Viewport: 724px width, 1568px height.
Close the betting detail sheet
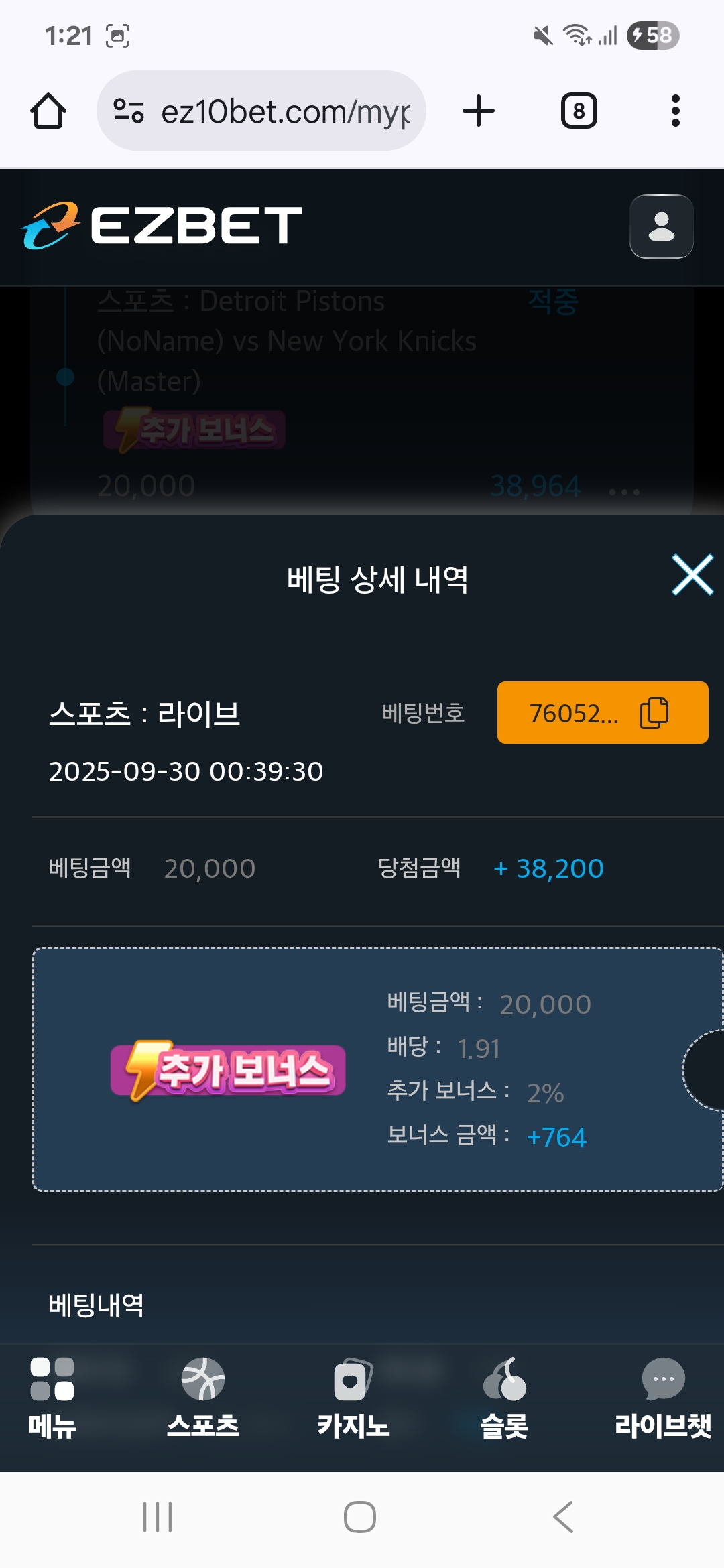pyautogui.click(x=692, y=575)
